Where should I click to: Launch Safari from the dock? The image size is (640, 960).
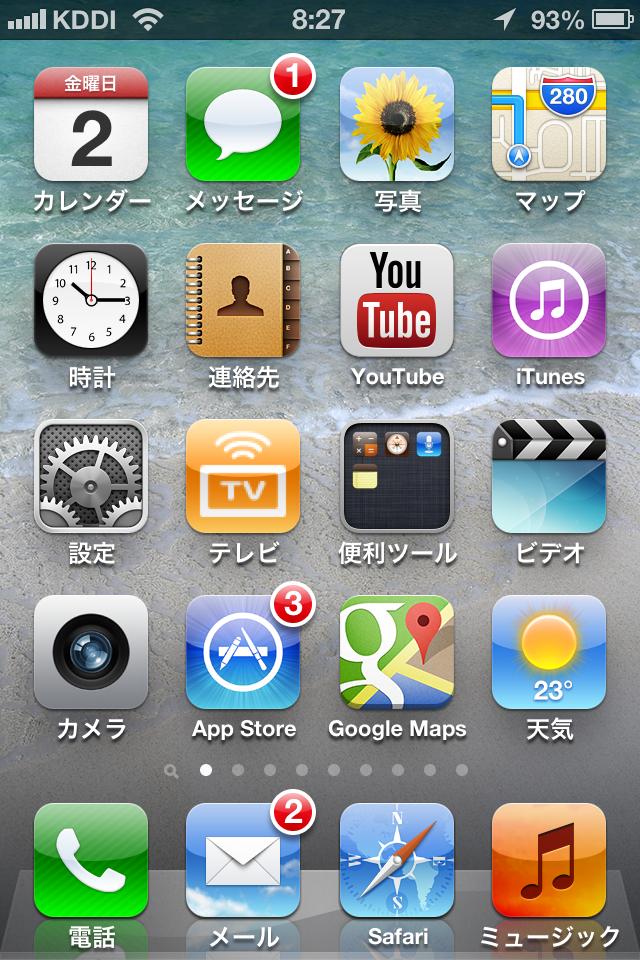(x=397, y=860)
